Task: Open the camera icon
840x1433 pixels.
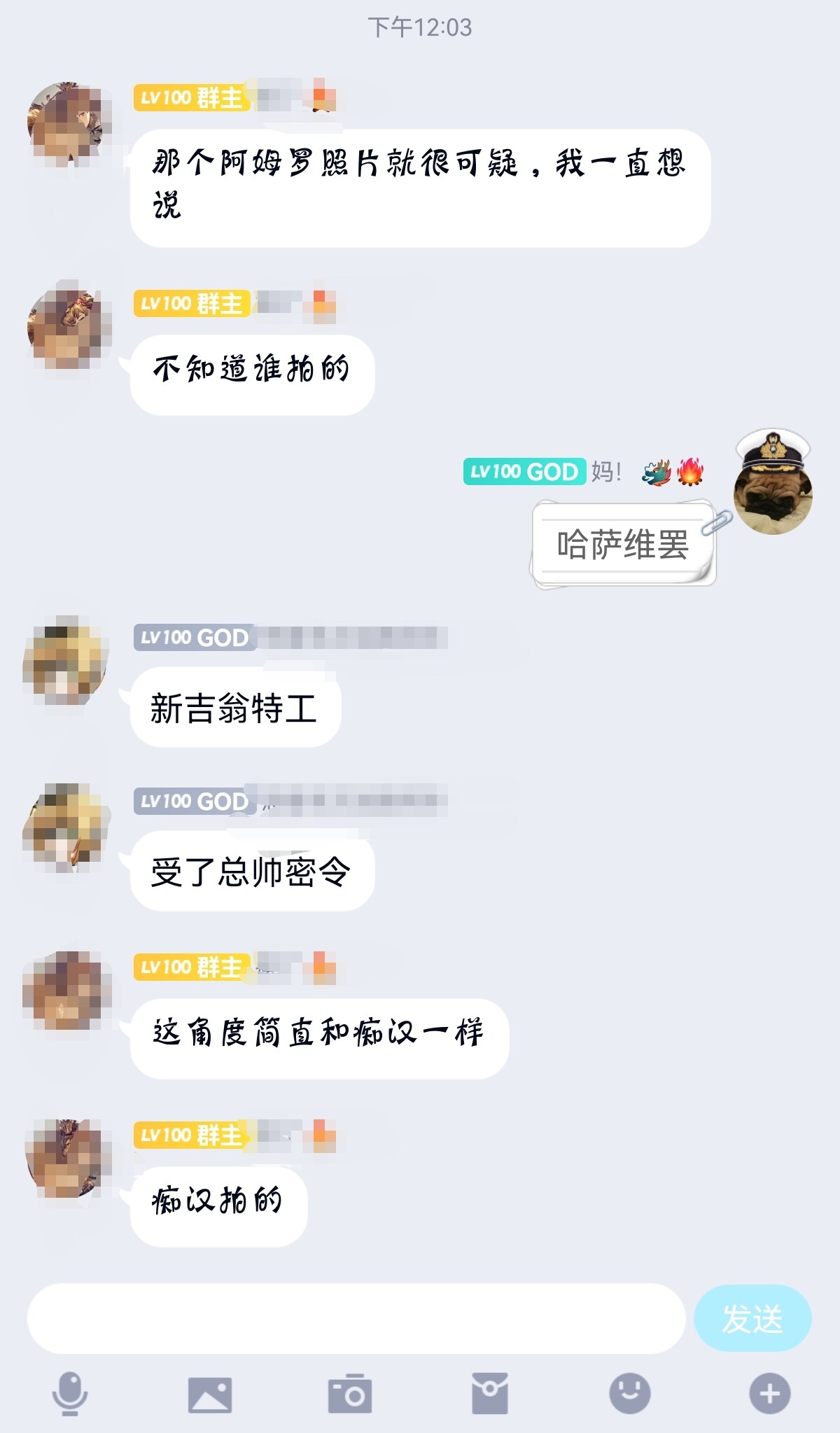Action: (350, 1393)
